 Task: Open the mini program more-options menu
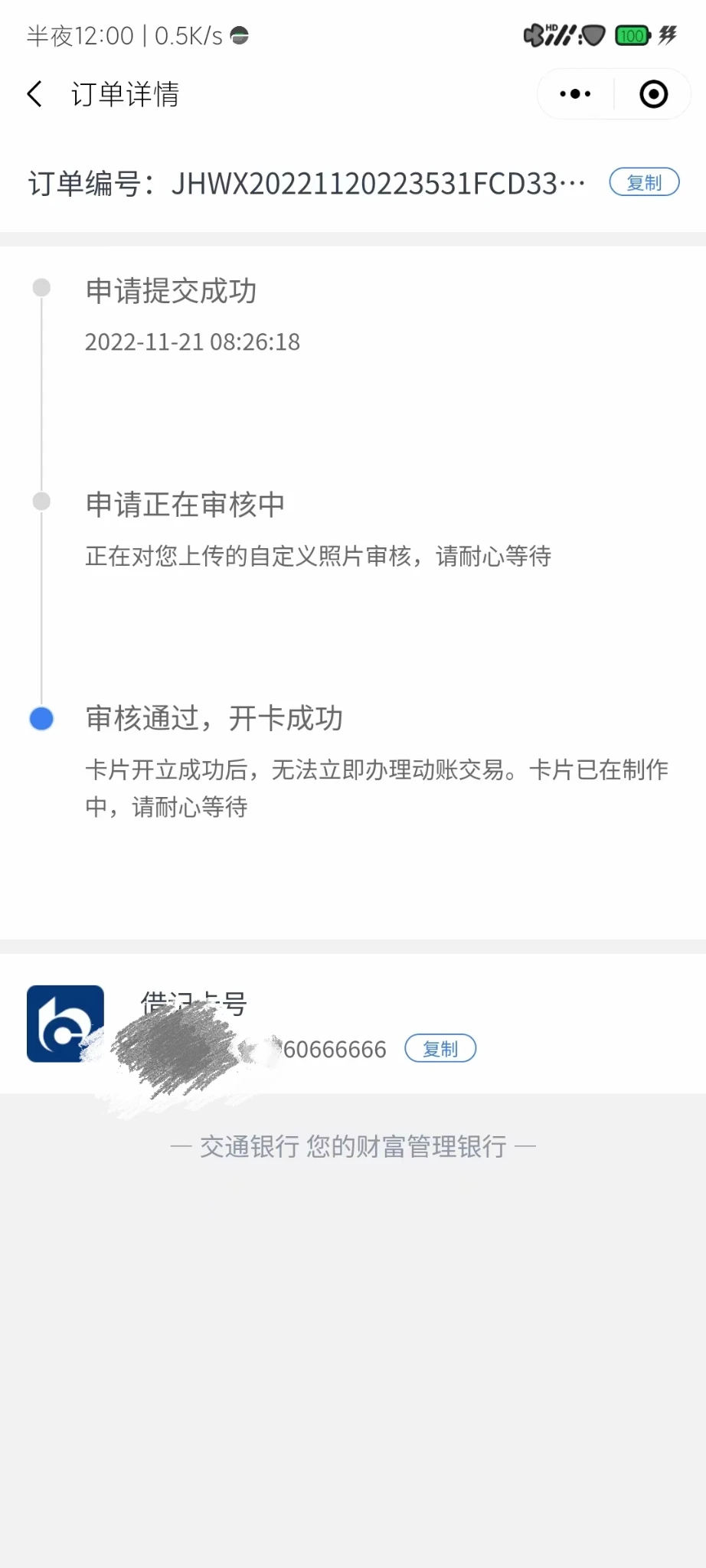[575, 94]
